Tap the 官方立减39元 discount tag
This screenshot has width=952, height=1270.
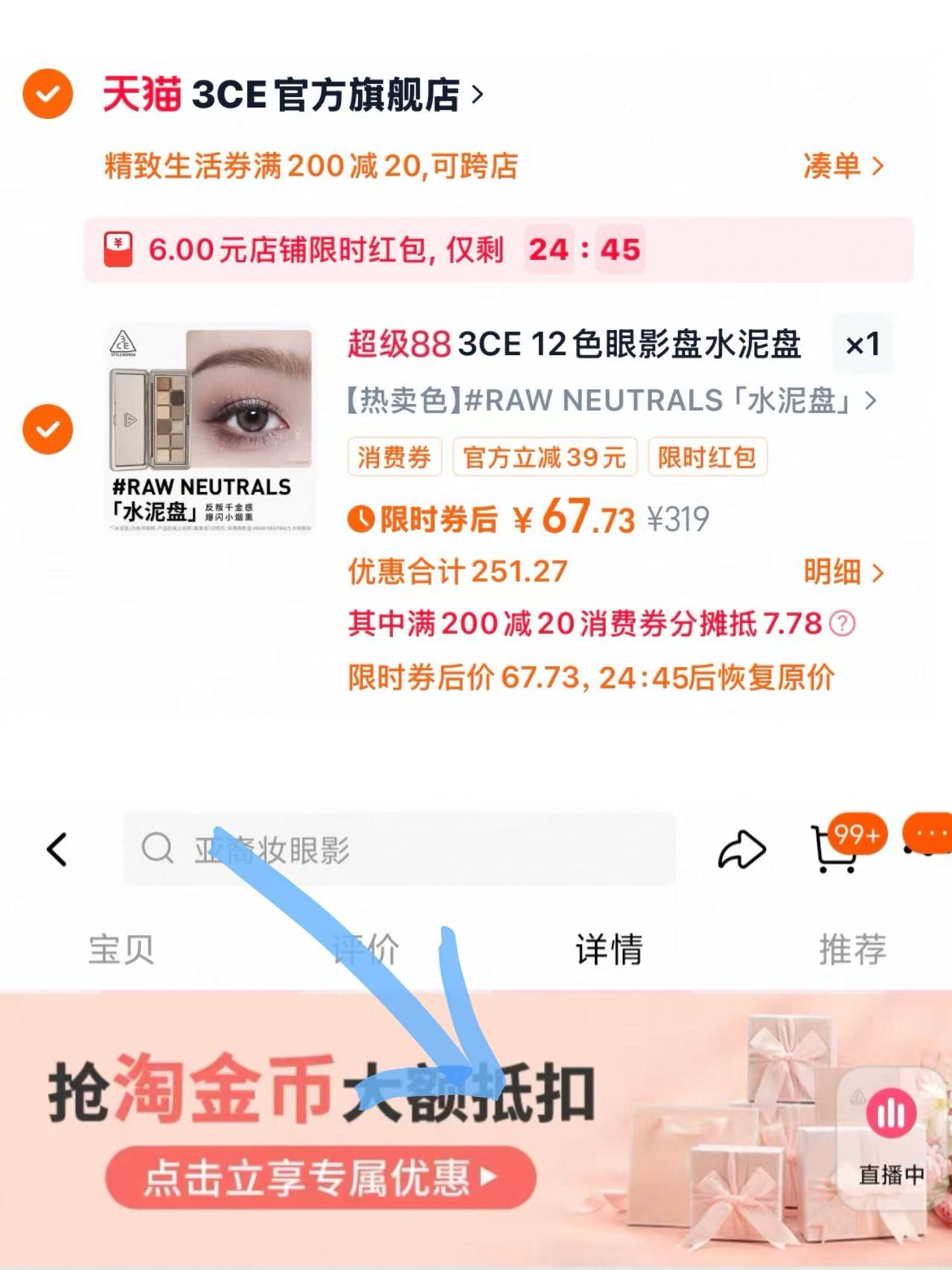click(543, 458)
